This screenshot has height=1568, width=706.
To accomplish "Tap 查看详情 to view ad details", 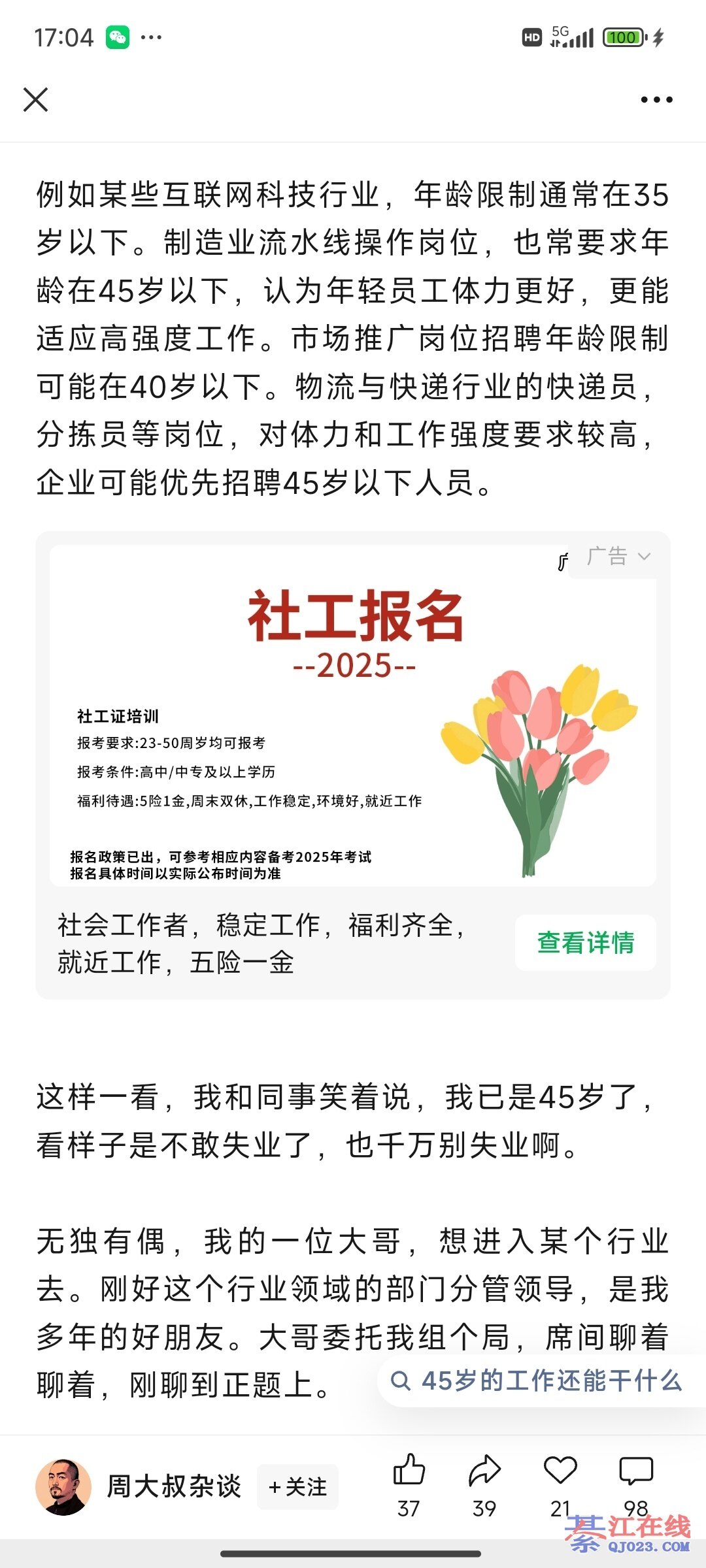I will pos(585,942).
